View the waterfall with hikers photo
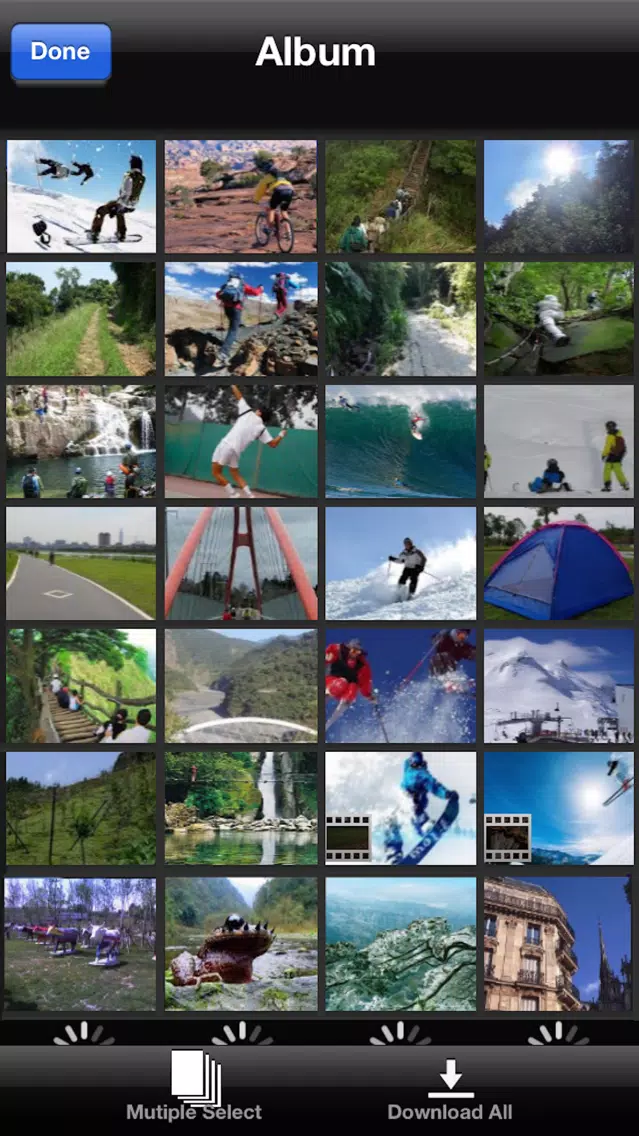 click(81, 441)
